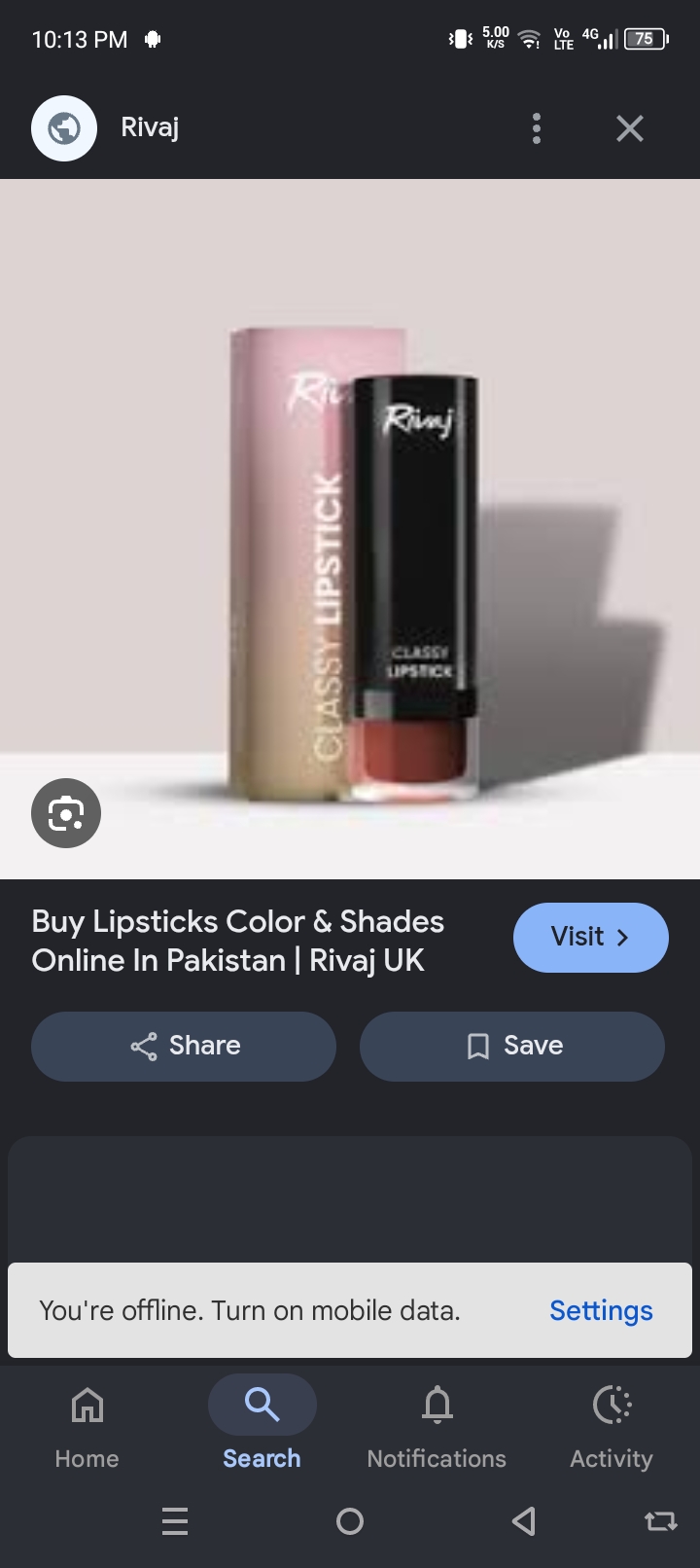Screen dimensions: 700x1568
Task: Open Settings from the offline banner
Action: (601, 1310)
